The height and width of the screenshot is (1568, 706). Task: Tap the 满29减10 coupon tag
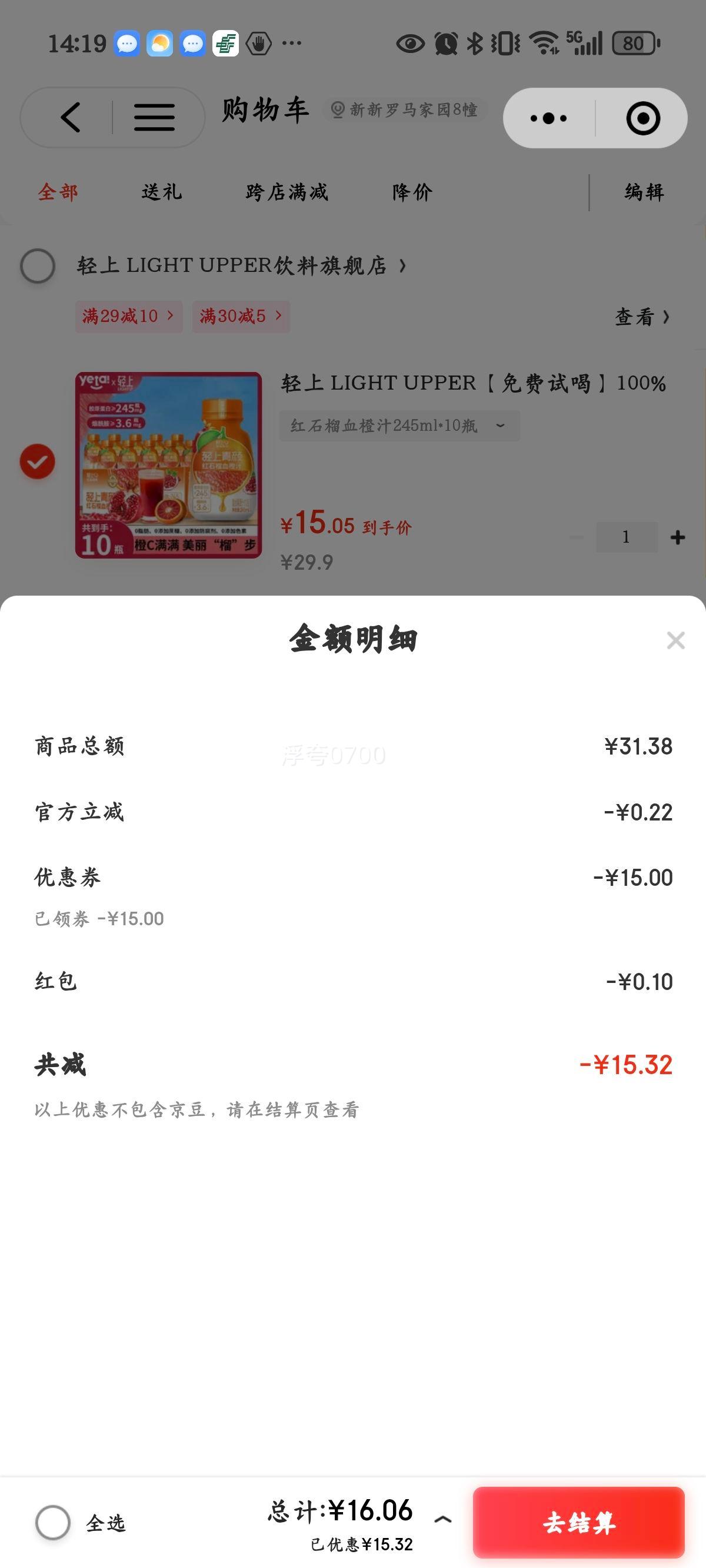click(128, 316)
